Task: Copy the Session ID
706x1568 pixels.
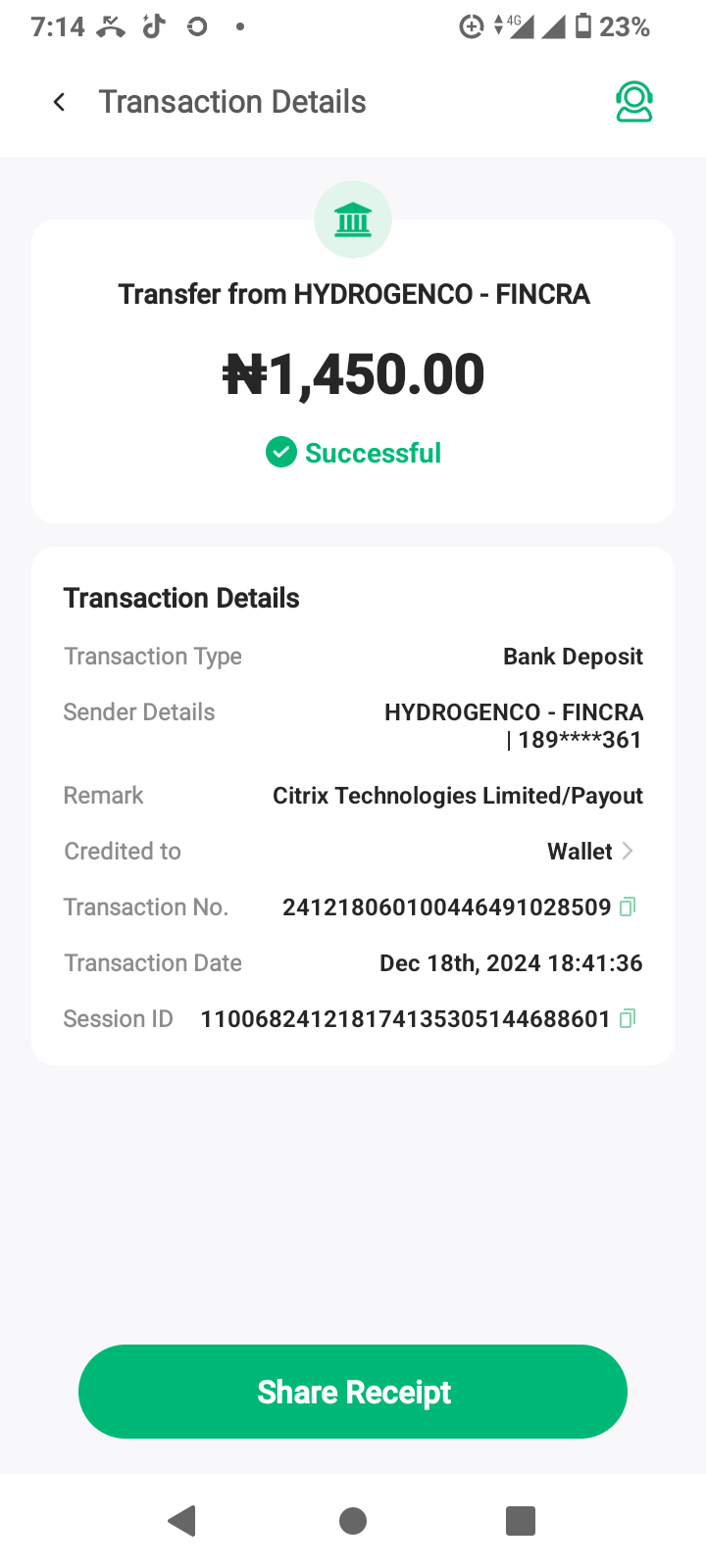Action: pyautogui.click(x=628, y=1018)
